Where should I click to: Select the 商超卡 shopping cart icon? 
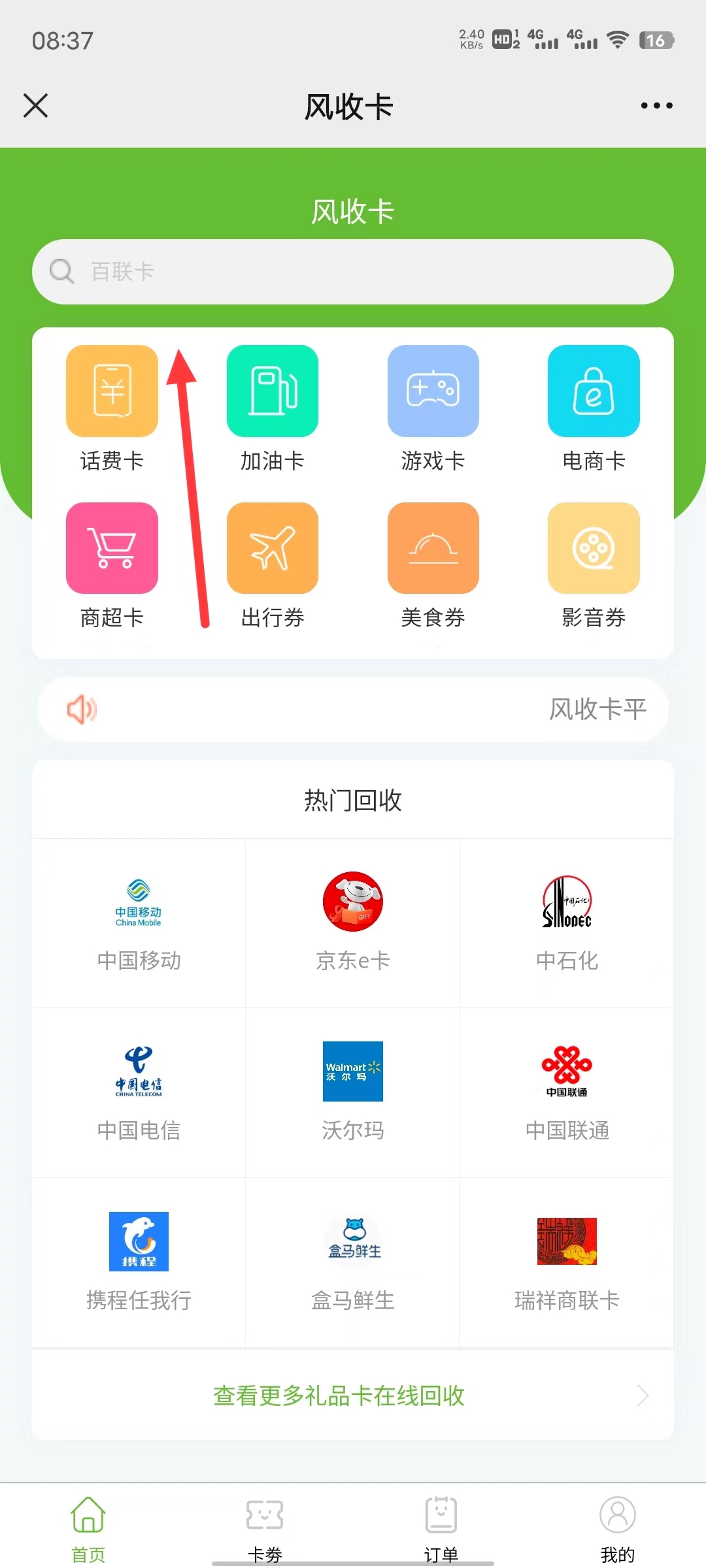point(111,547)
